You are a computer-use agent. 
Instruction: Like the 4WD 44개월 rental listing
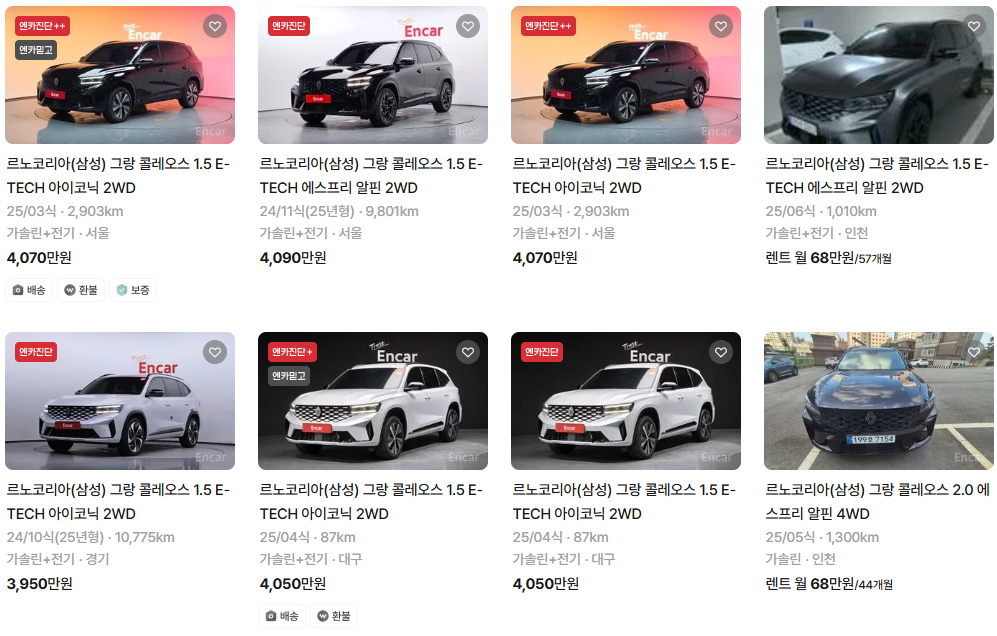(x=974, y=352)
